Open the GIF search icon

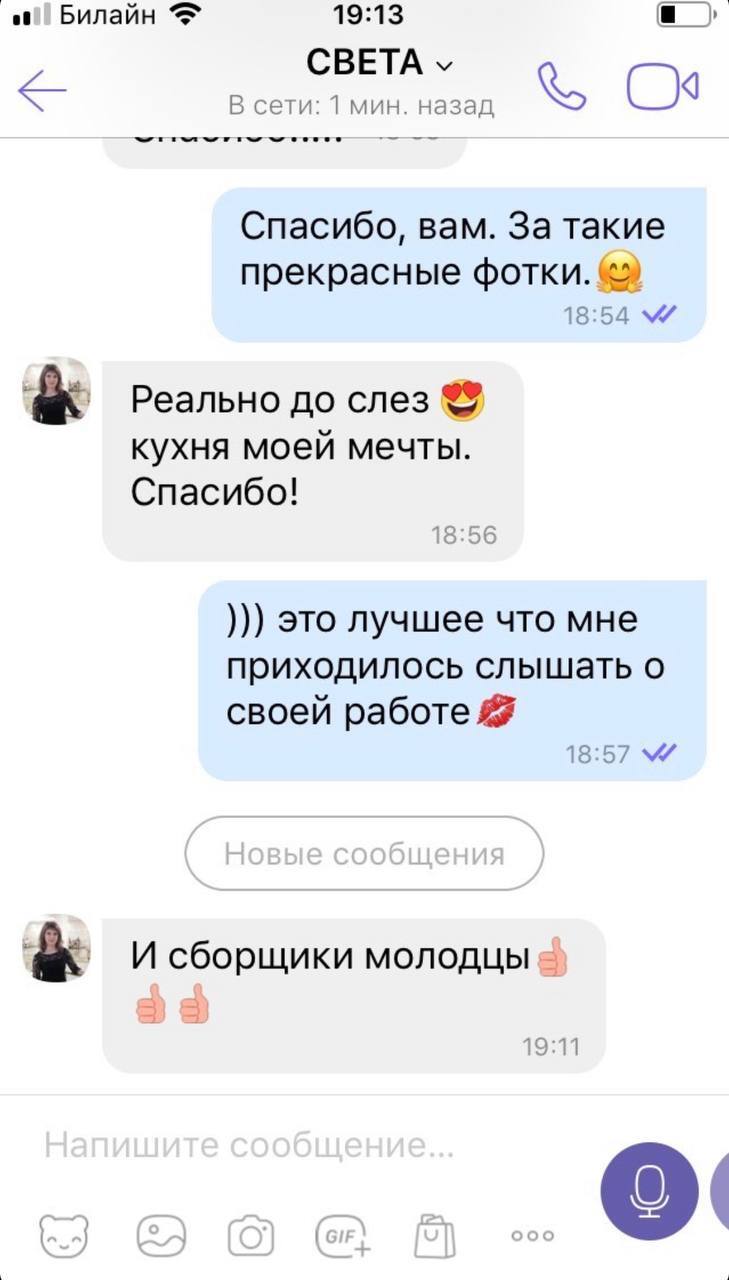(343, 1236)
